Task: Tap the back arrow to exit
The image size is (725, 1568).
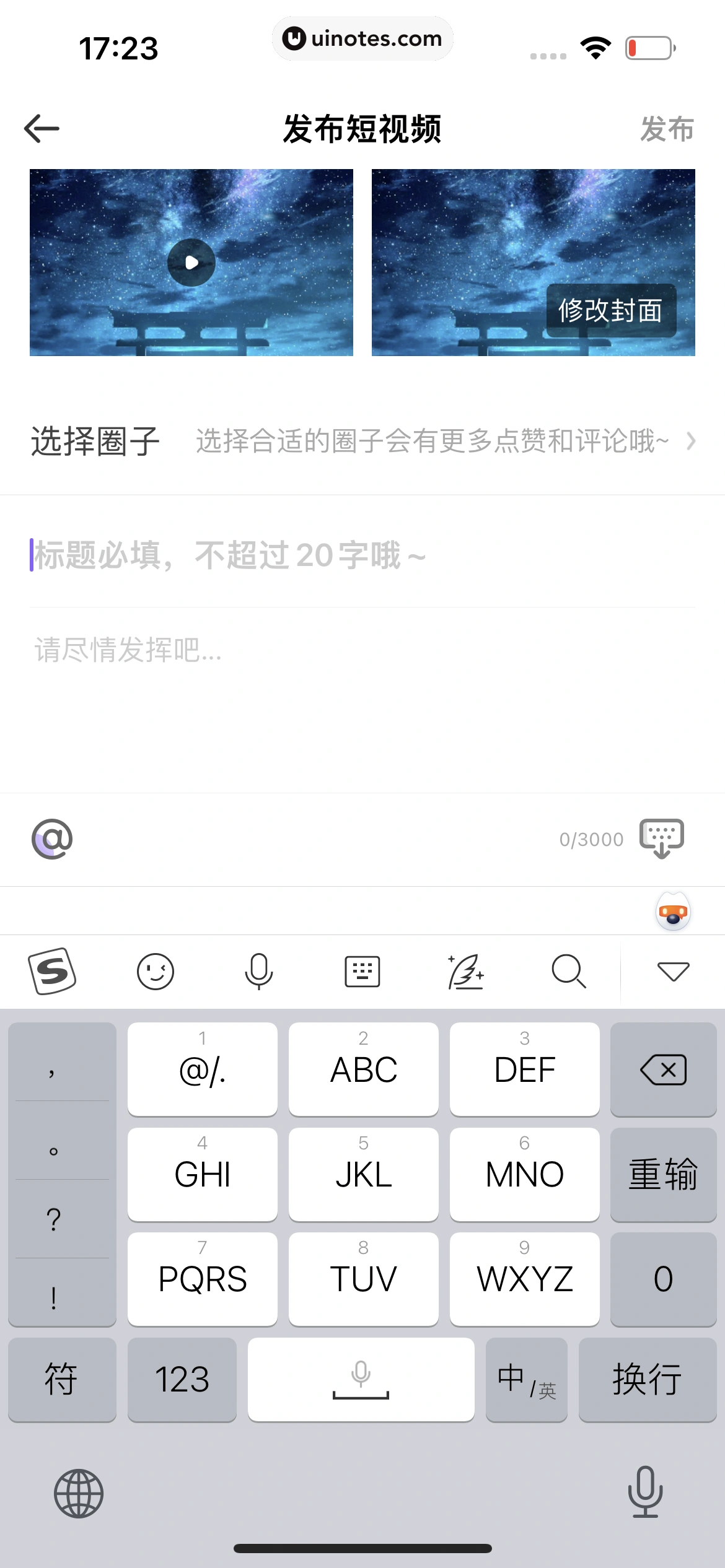Action: [x=42, y=128]
